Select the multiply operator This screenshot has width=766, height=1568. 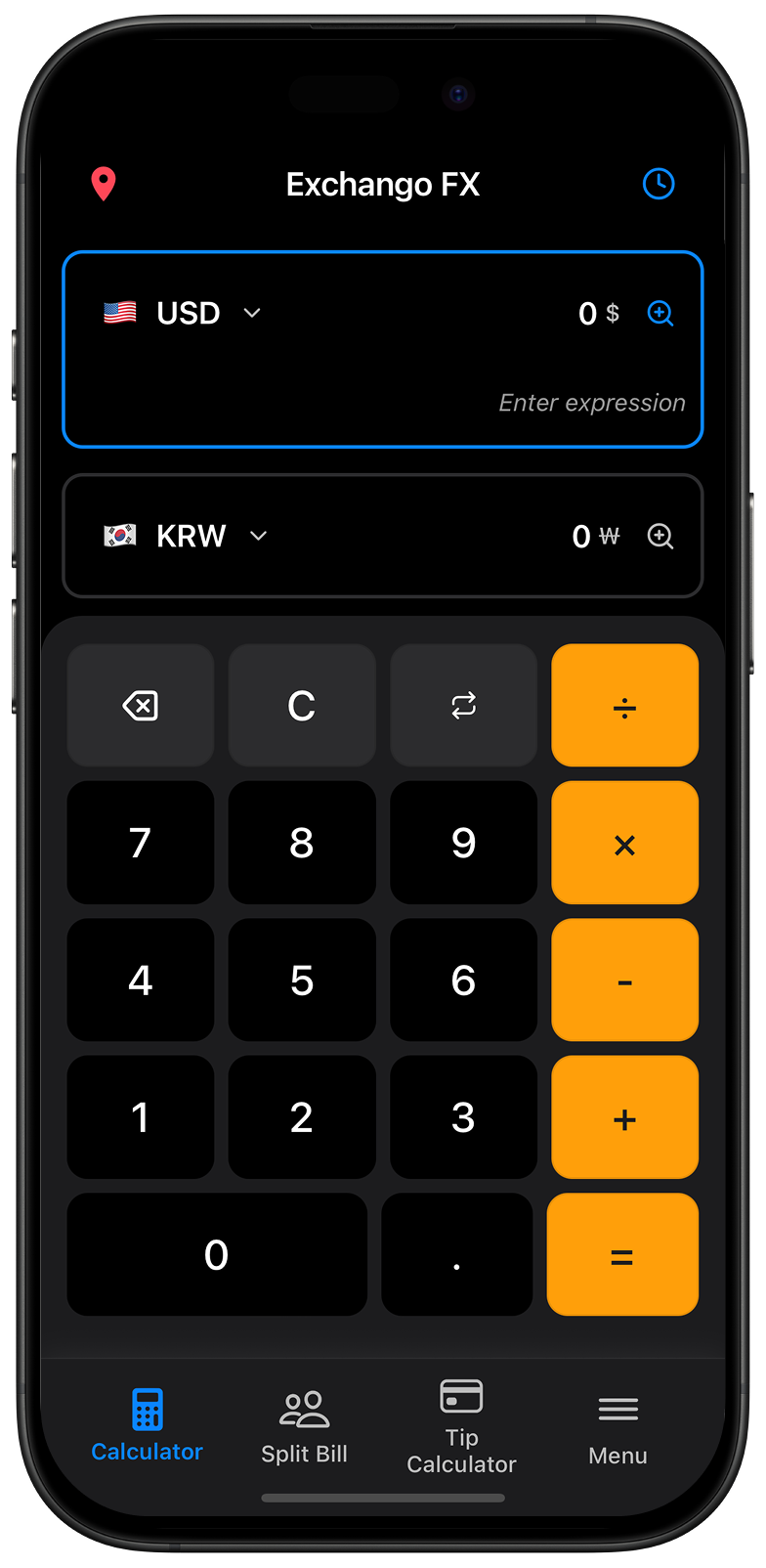pos(624,843)
